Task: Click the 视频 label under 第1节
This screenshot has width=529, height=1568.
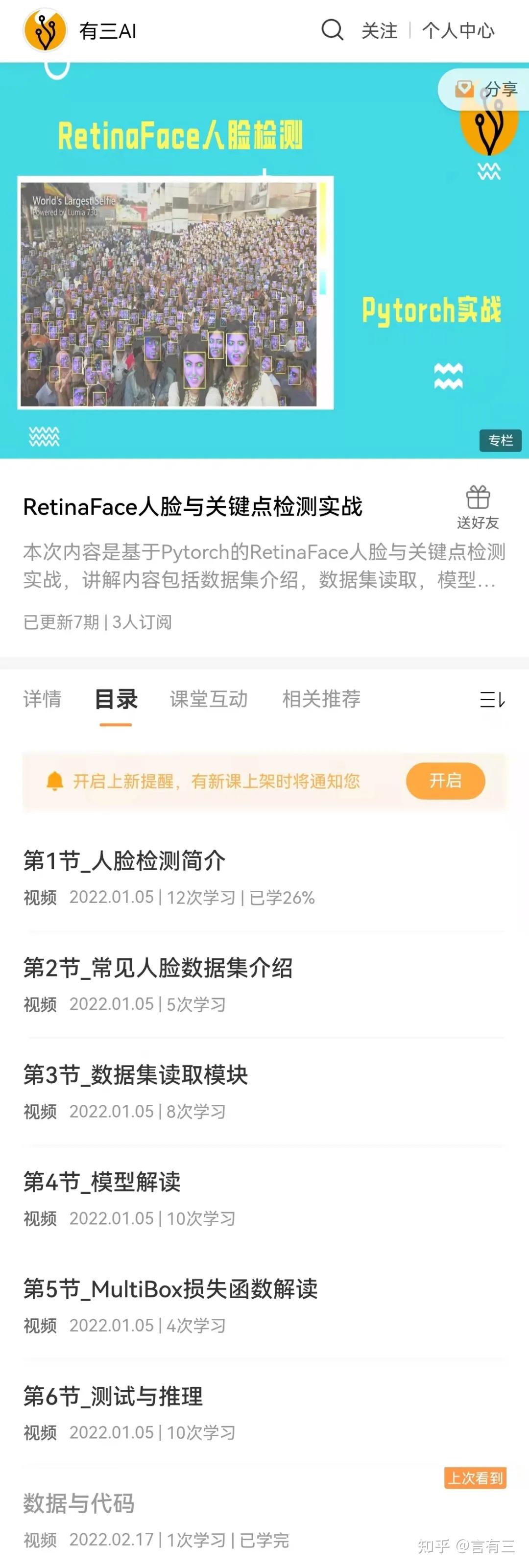Action: pyautogui.click(x=40, y=897)
